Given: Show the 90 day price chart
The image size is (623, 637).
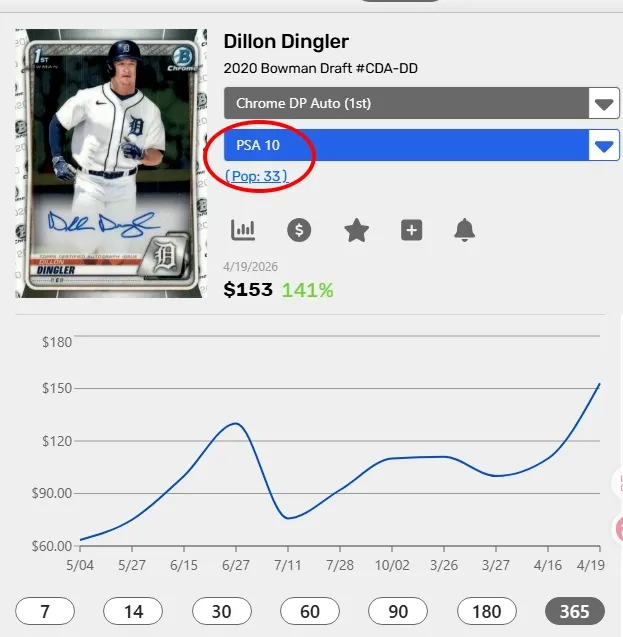Looking at the screenshot, I should pos(398,611).
